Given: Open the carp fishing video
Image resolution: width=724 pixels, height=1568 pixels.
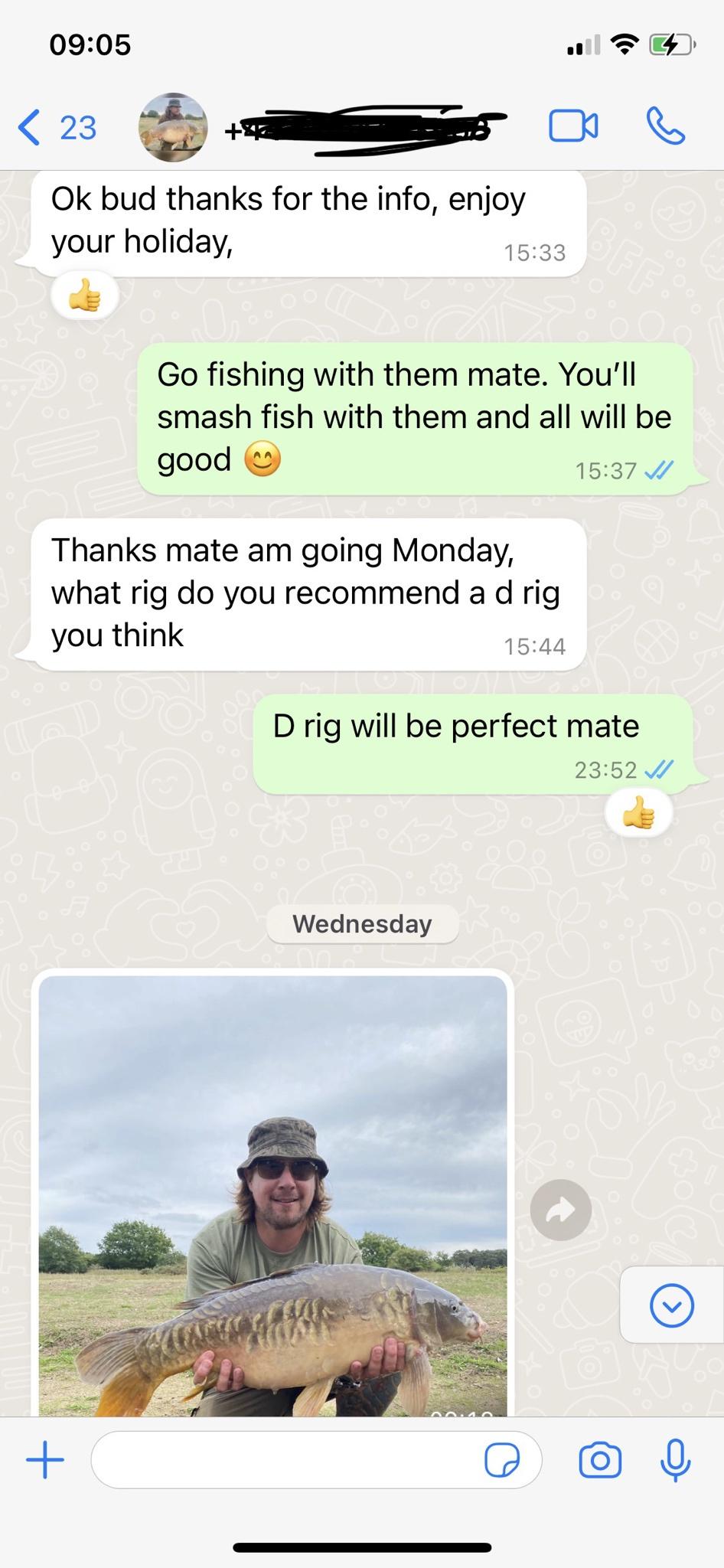Looking at the screenshot, I should click(x=272, y=1194).
